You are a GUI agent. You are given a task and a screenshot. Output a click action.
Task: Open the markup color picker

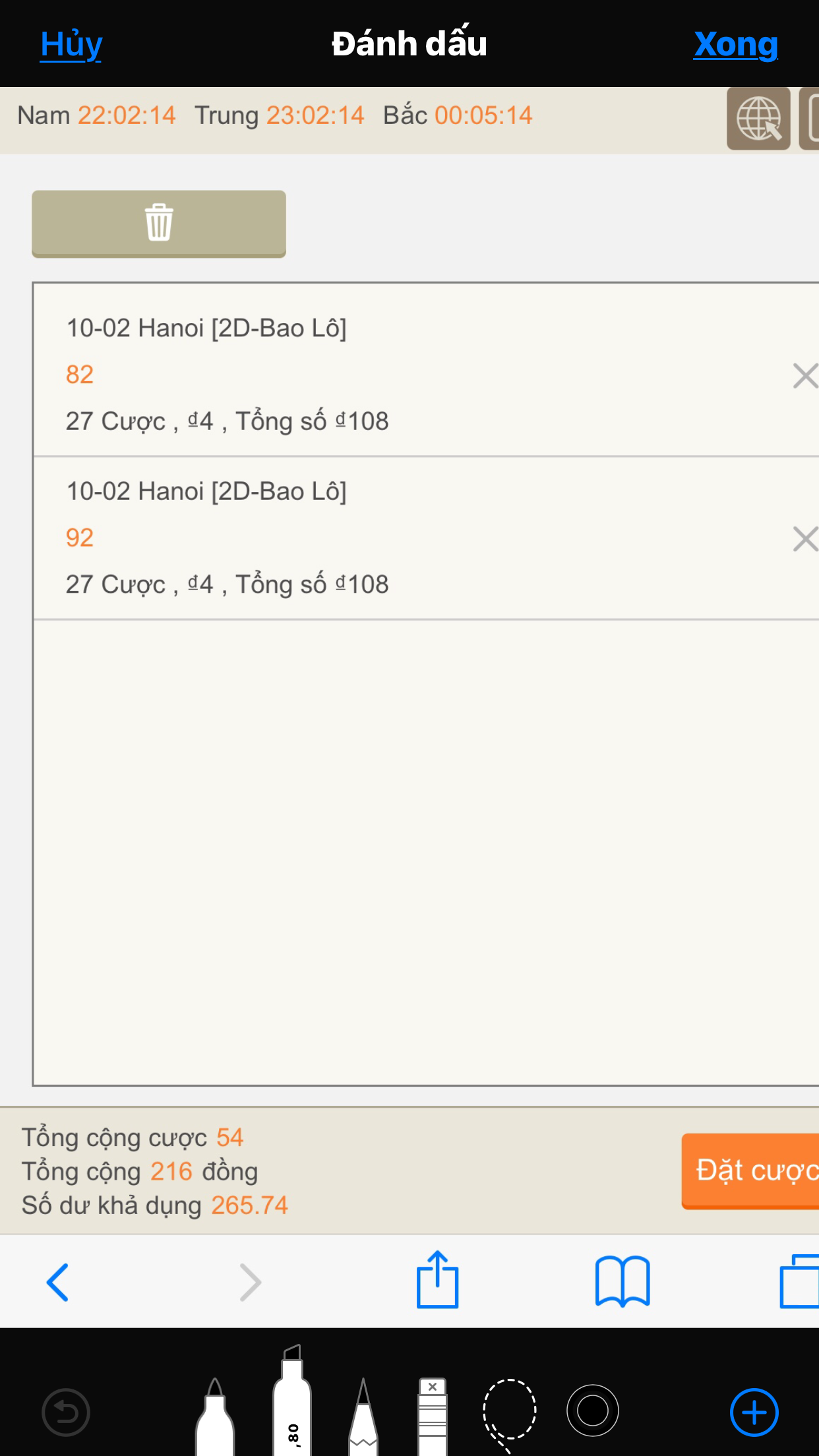(593, 1410)
